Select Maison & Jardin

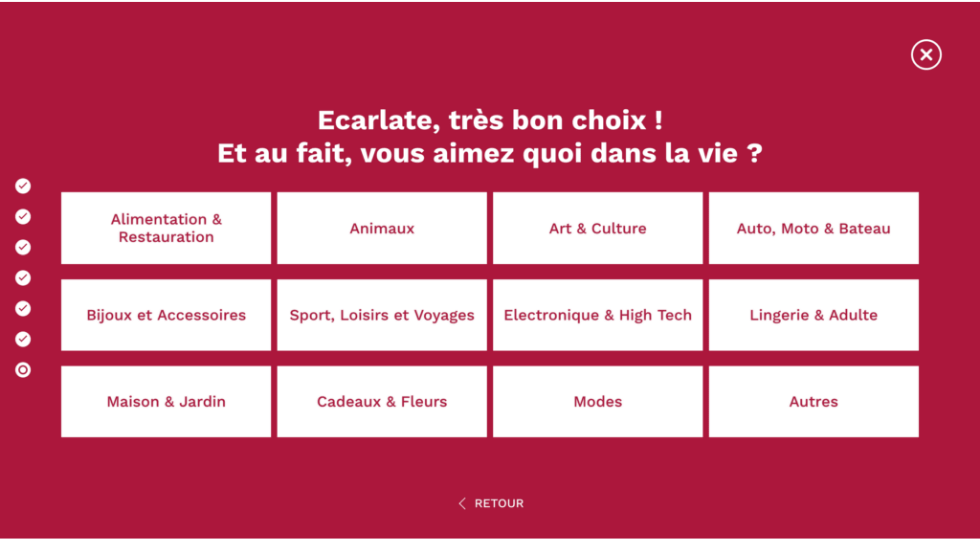pyautogui.click(x=166, y=401)
